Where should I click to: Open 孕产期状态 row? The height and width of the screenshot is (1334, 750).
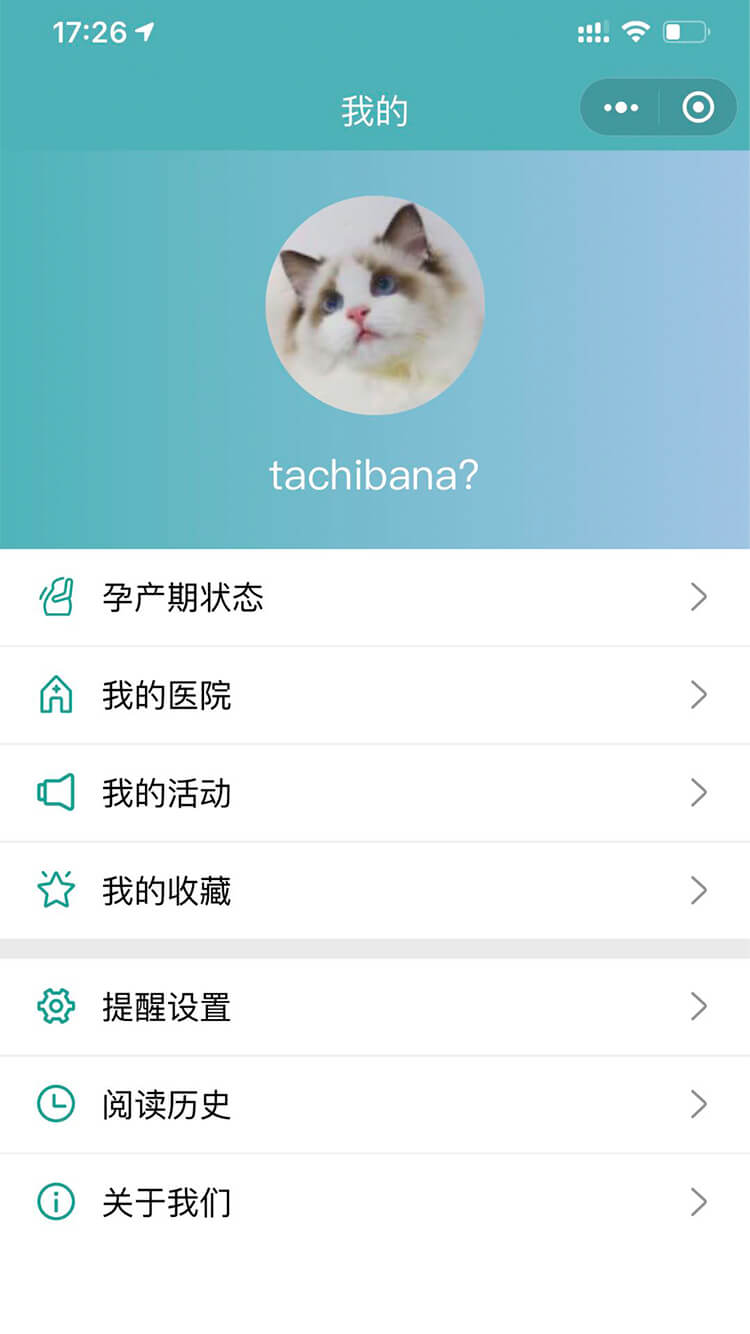pyautogui.click(x=375, y=598)
